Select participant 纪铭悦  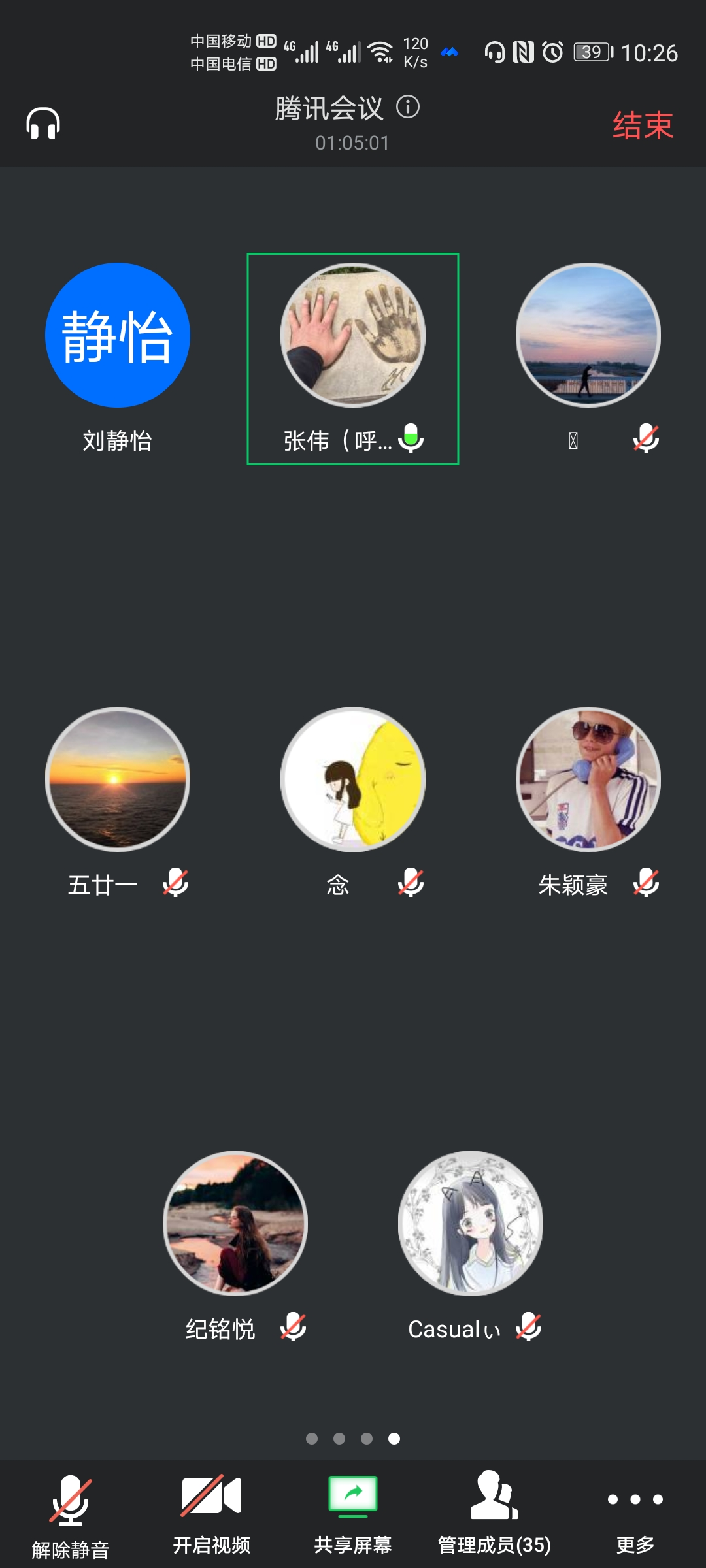click(235, 1224)
